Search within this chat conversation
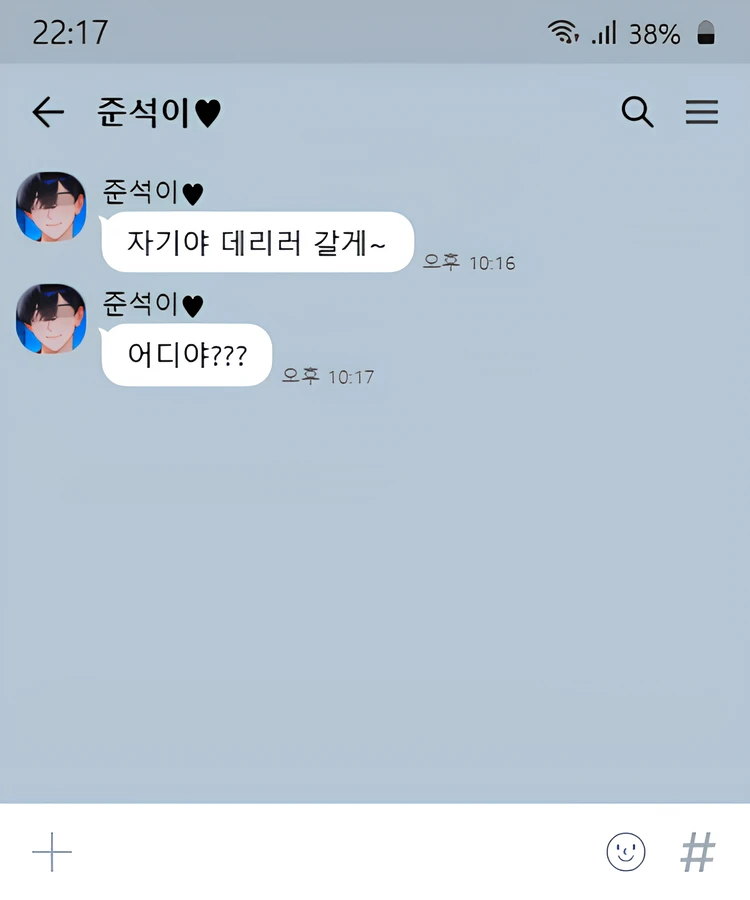The height and width of the screenshot is (900, 750). pos(637,112)
